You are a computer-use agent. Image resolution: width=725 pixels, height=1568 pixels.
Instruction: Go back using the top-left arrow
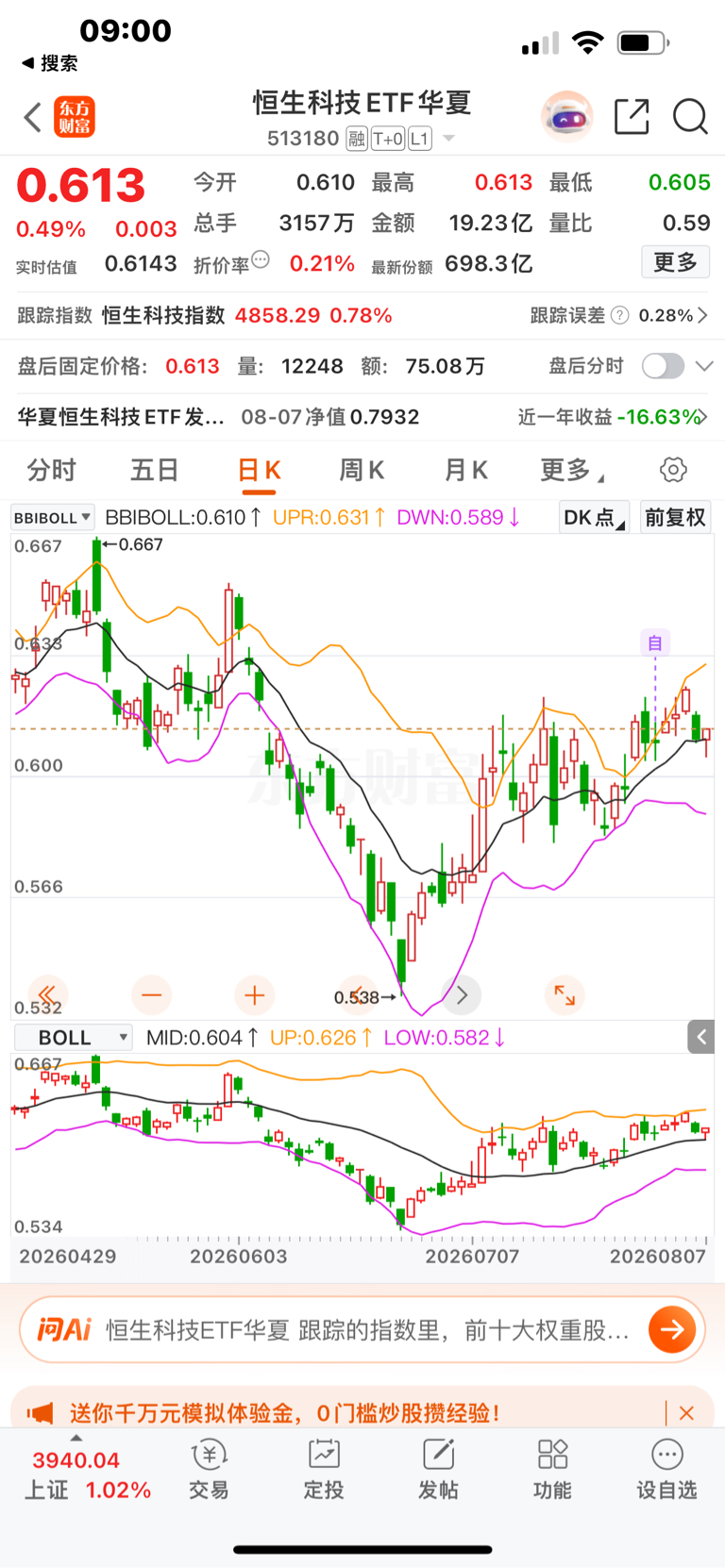point(33,118)
